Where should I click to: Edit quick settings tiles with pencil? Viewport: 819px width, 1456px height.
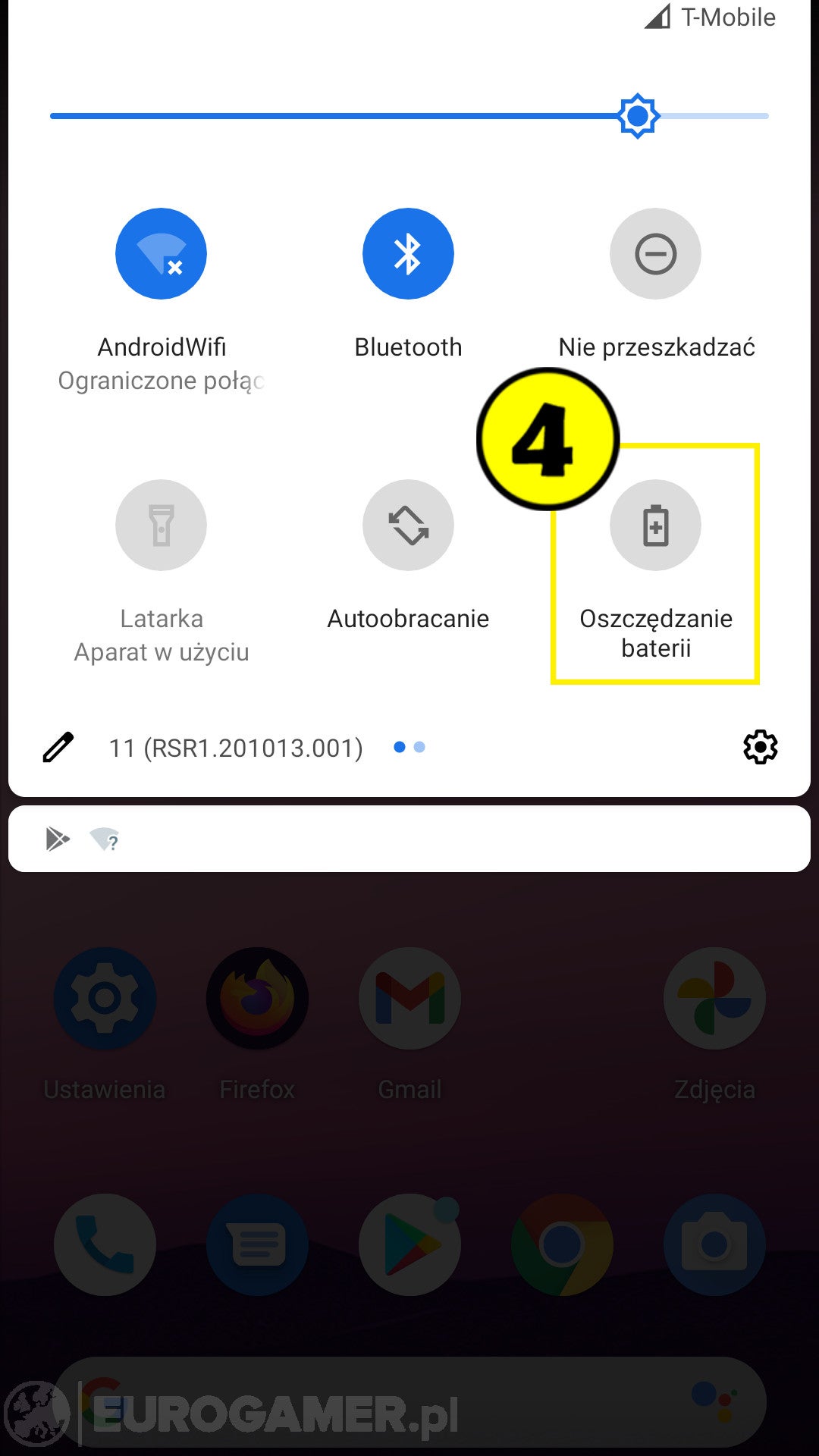click(x=58, y=747)
